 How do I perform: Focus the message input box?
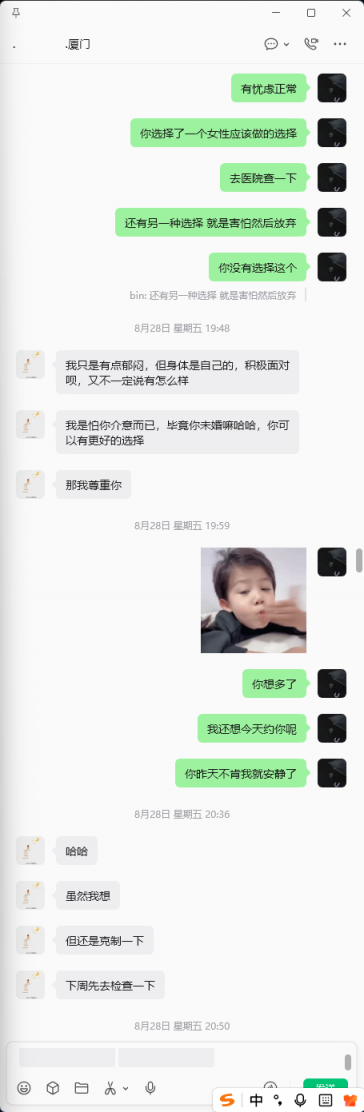point(177,1057)
